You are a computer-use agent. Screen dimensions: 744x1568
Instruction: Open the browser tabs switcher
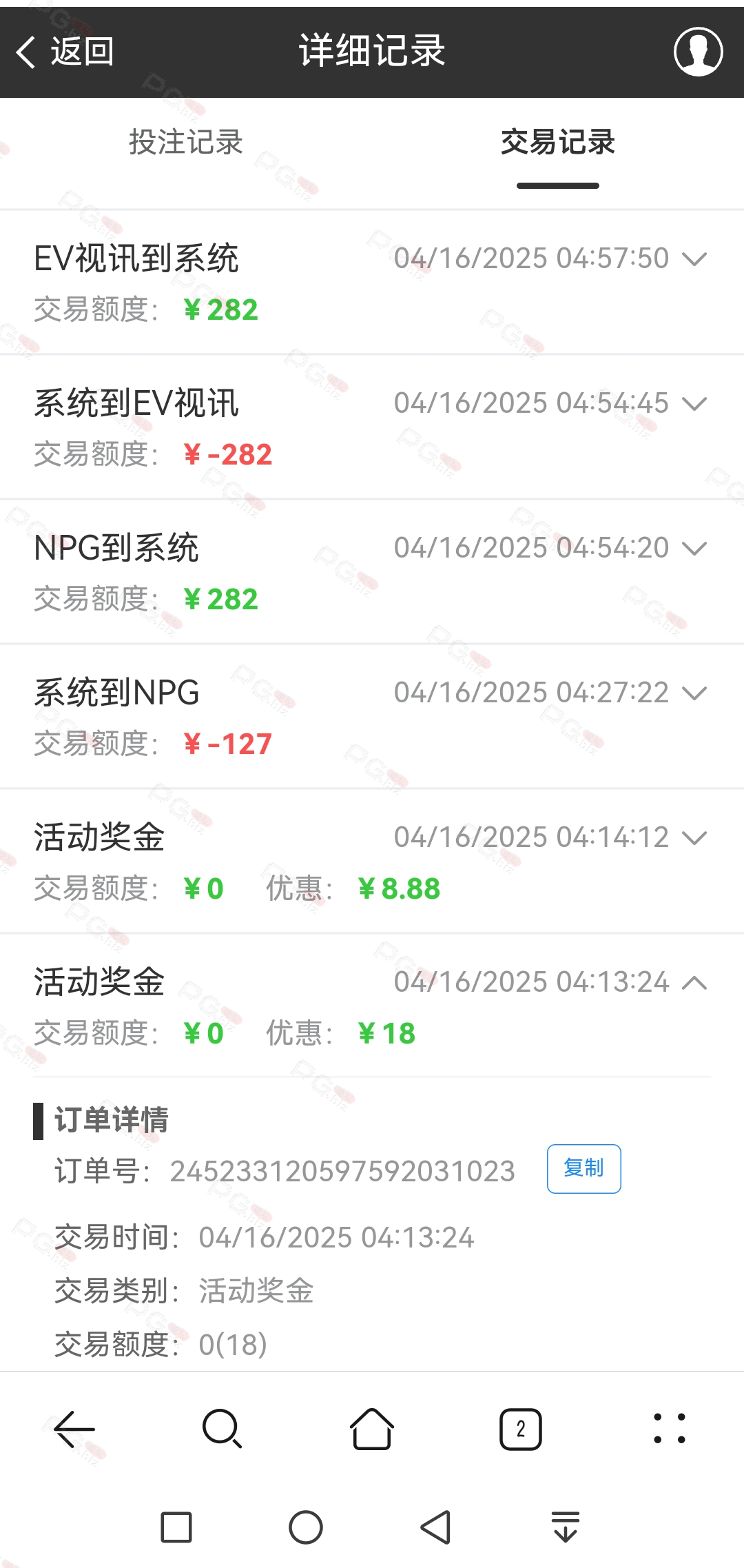[521, 1429]
